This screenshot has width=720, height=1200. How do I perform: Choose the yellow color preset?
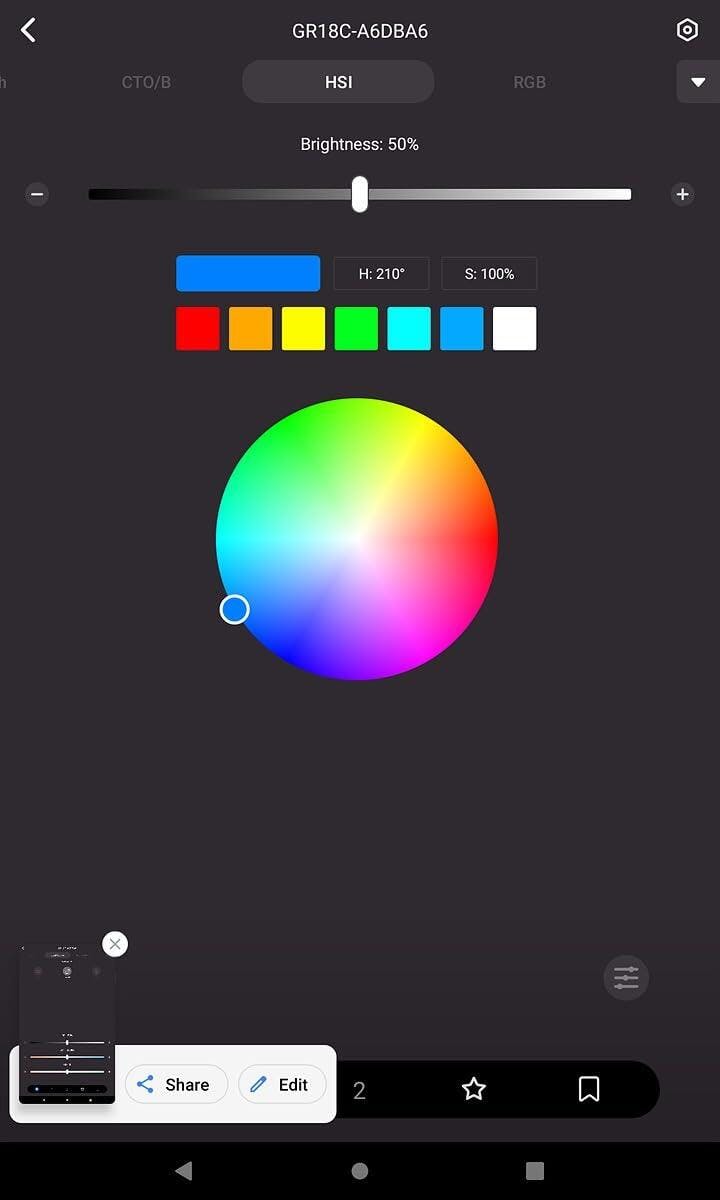tap(304, 328)
